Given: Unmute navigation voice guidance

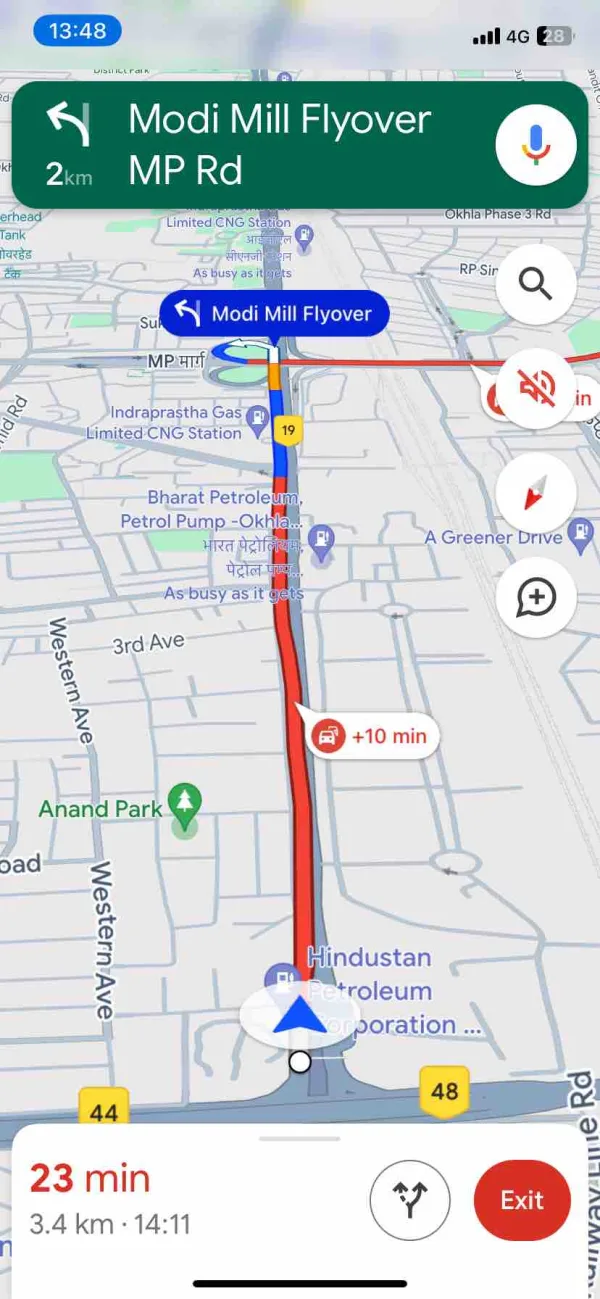Looking at the screenshot, I should 536,389.
